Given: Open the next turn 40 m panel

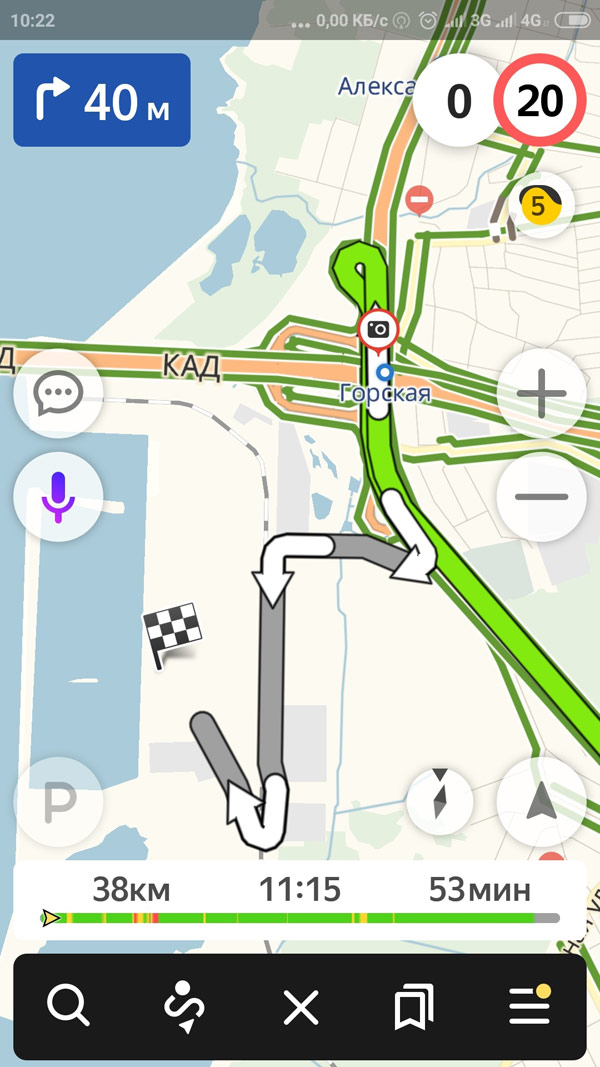Looking at the screenshot, I should coord(101,100).
